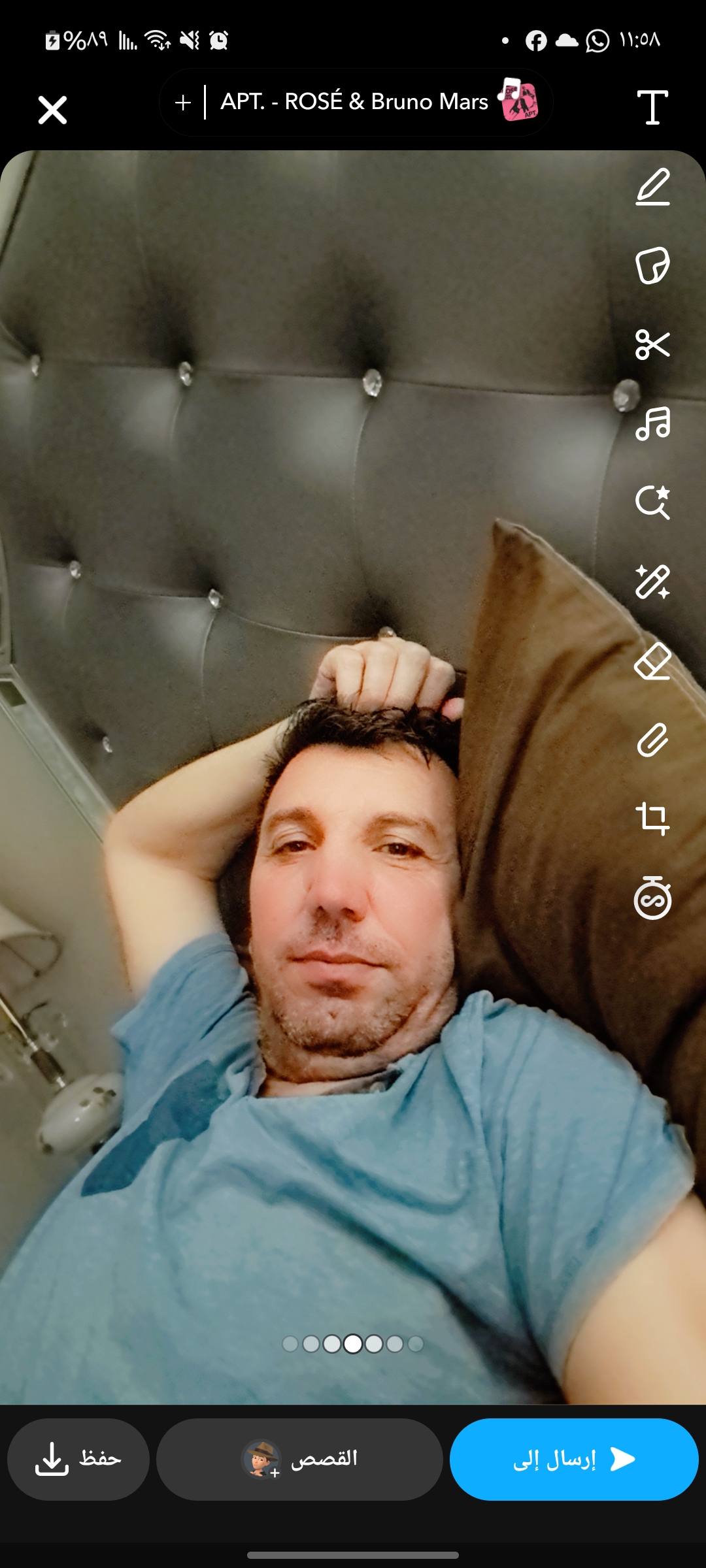706x1568 pixels.
Task: Select the pencil drawing tool
Action: click(x=652, y=187)
